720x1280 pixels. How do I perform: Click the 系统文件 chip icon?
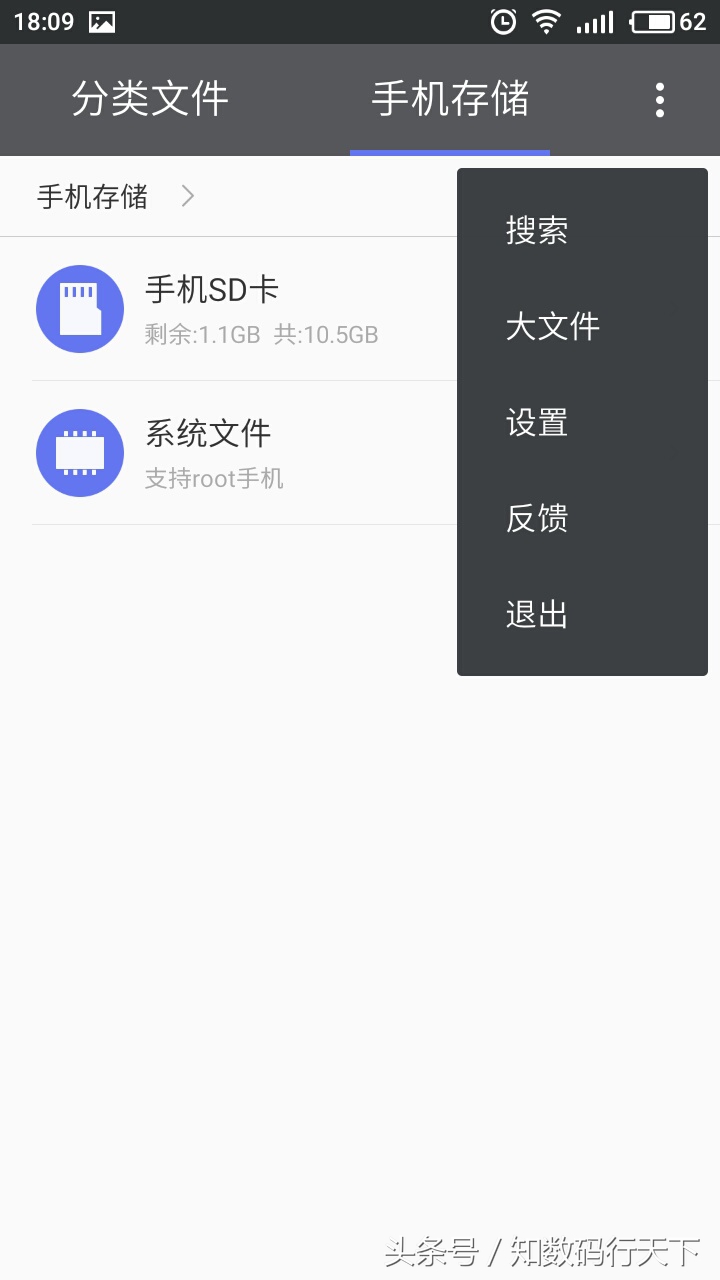[x=80, y=452]
